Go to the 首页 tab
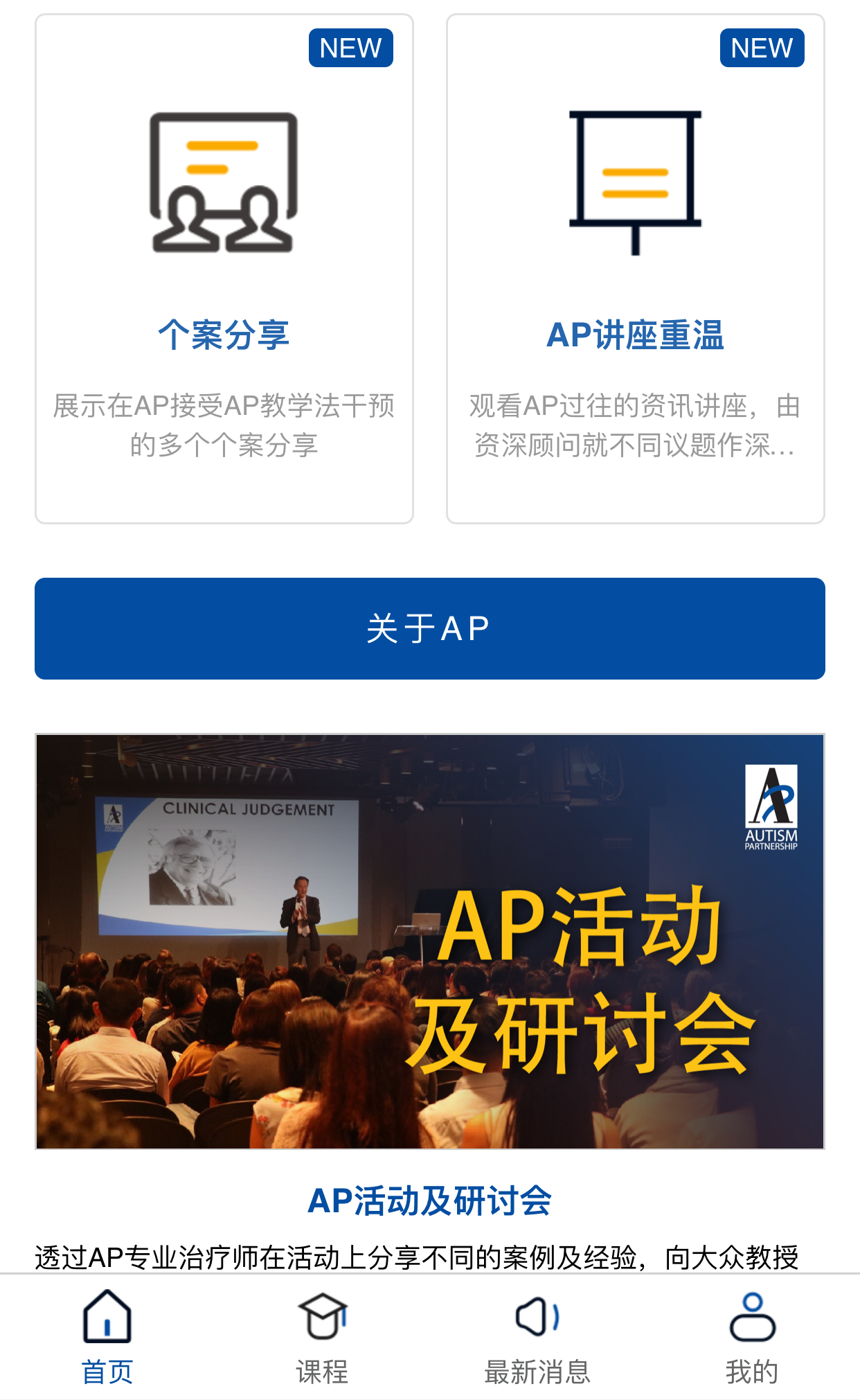 107,1337
